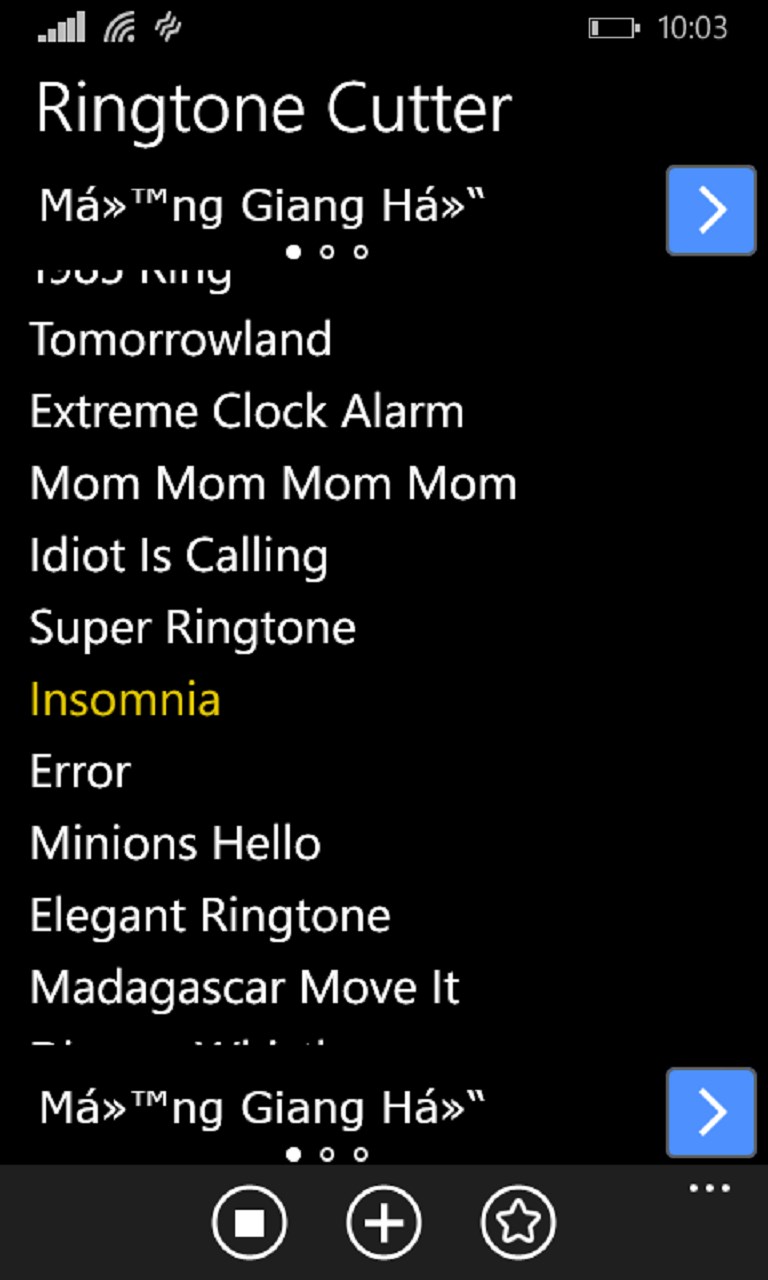Play Idiot Is Calling
This screenshot has height=1280, width=768.
[x=179, y=557]
